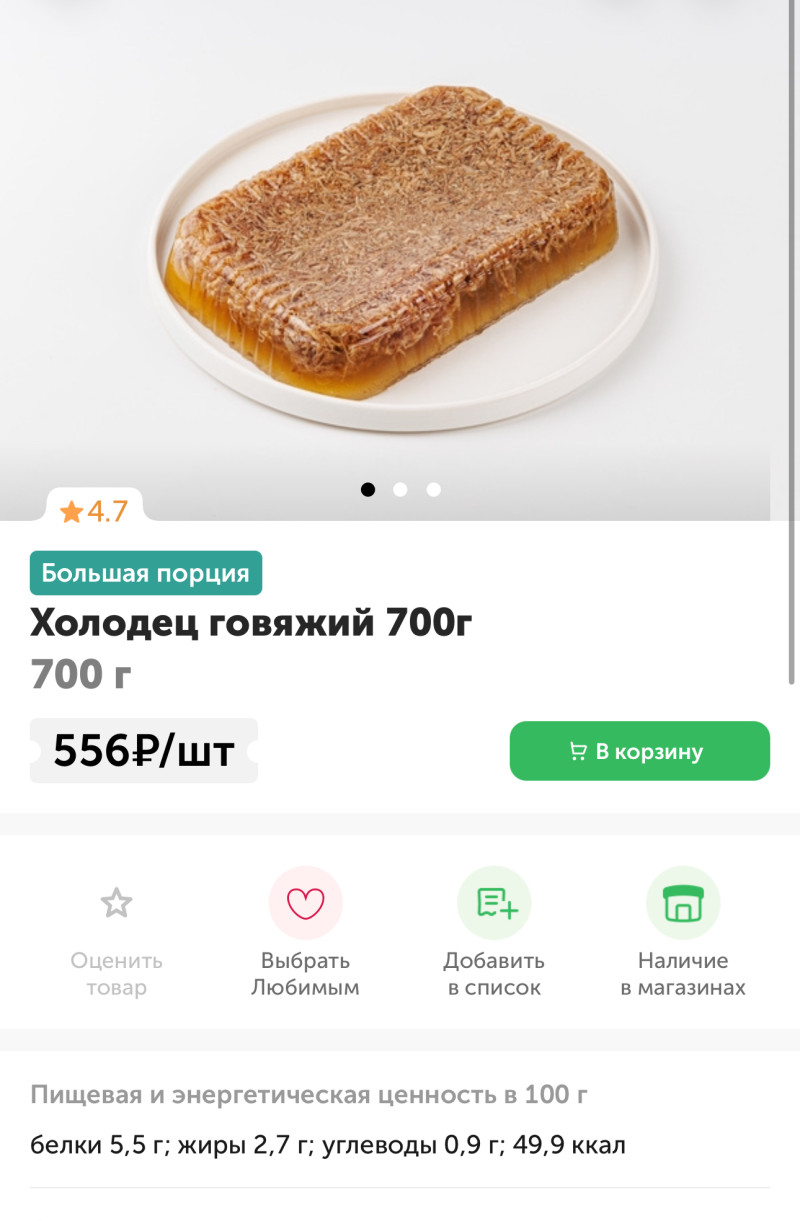This screenshot has width=800, height=1221.
Task: Rate this product with the star
Action: (117, 904)
